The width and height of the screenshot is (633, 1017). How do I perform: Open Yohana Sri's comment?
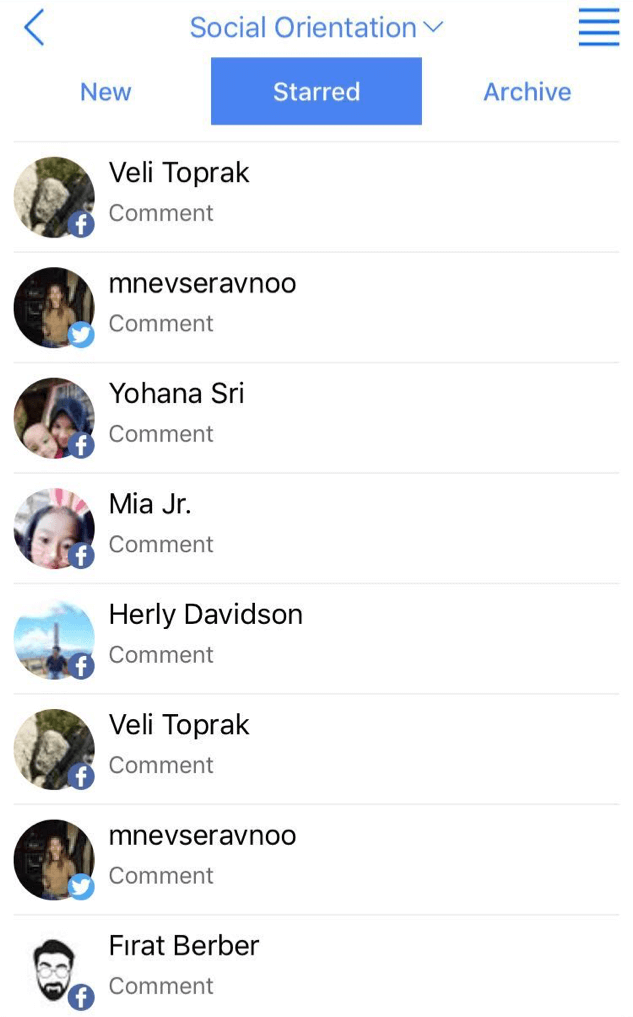316,418
